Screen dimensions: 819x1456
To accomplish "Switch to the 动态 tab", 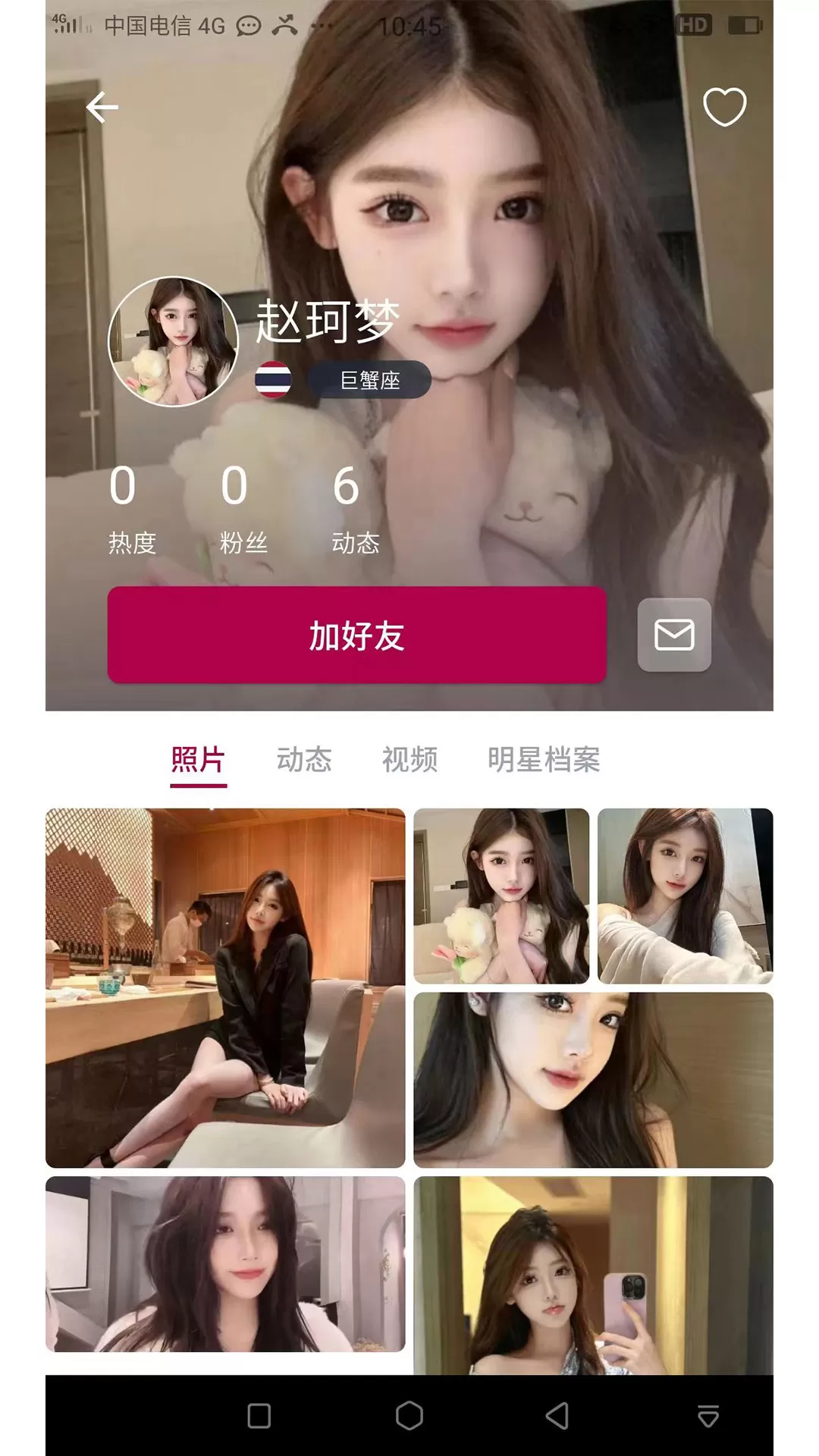I will 304,759.
